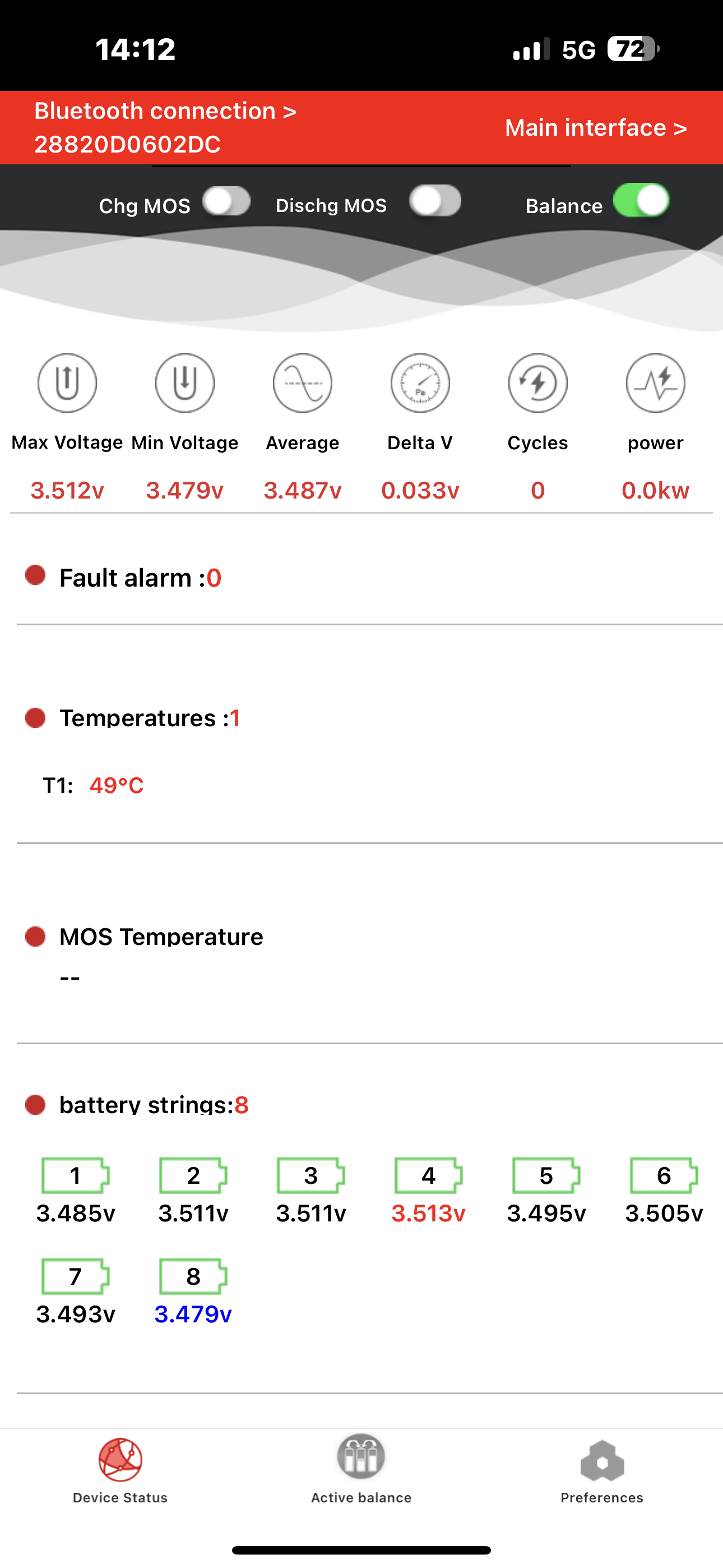Enable the Dischg MOS switch
This screenshot has width=723, height=1568.
pos(434,201)
